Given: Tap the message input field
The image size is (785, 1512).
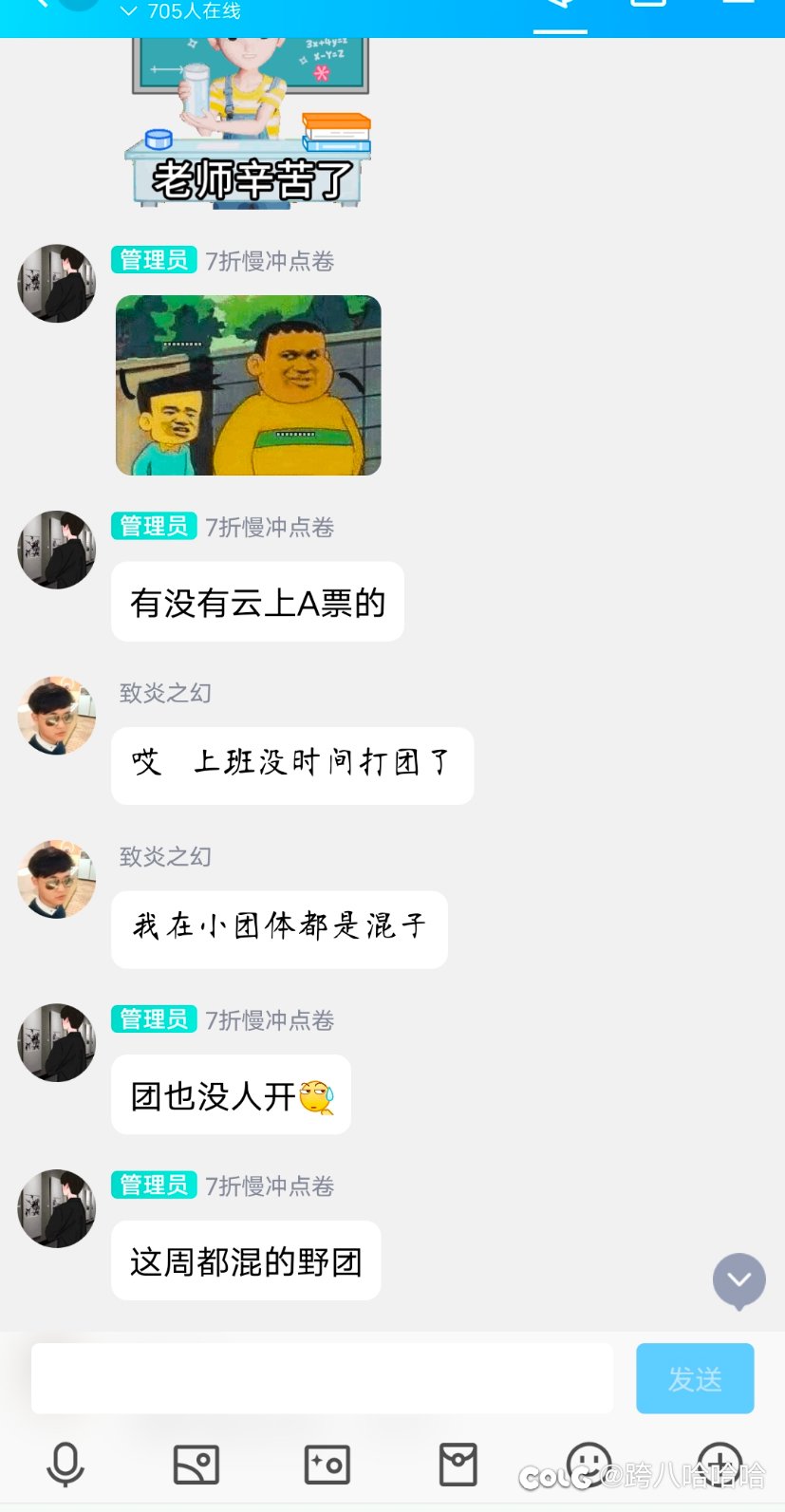Looking at the screenshot, I should click(x=322, y=1378).
